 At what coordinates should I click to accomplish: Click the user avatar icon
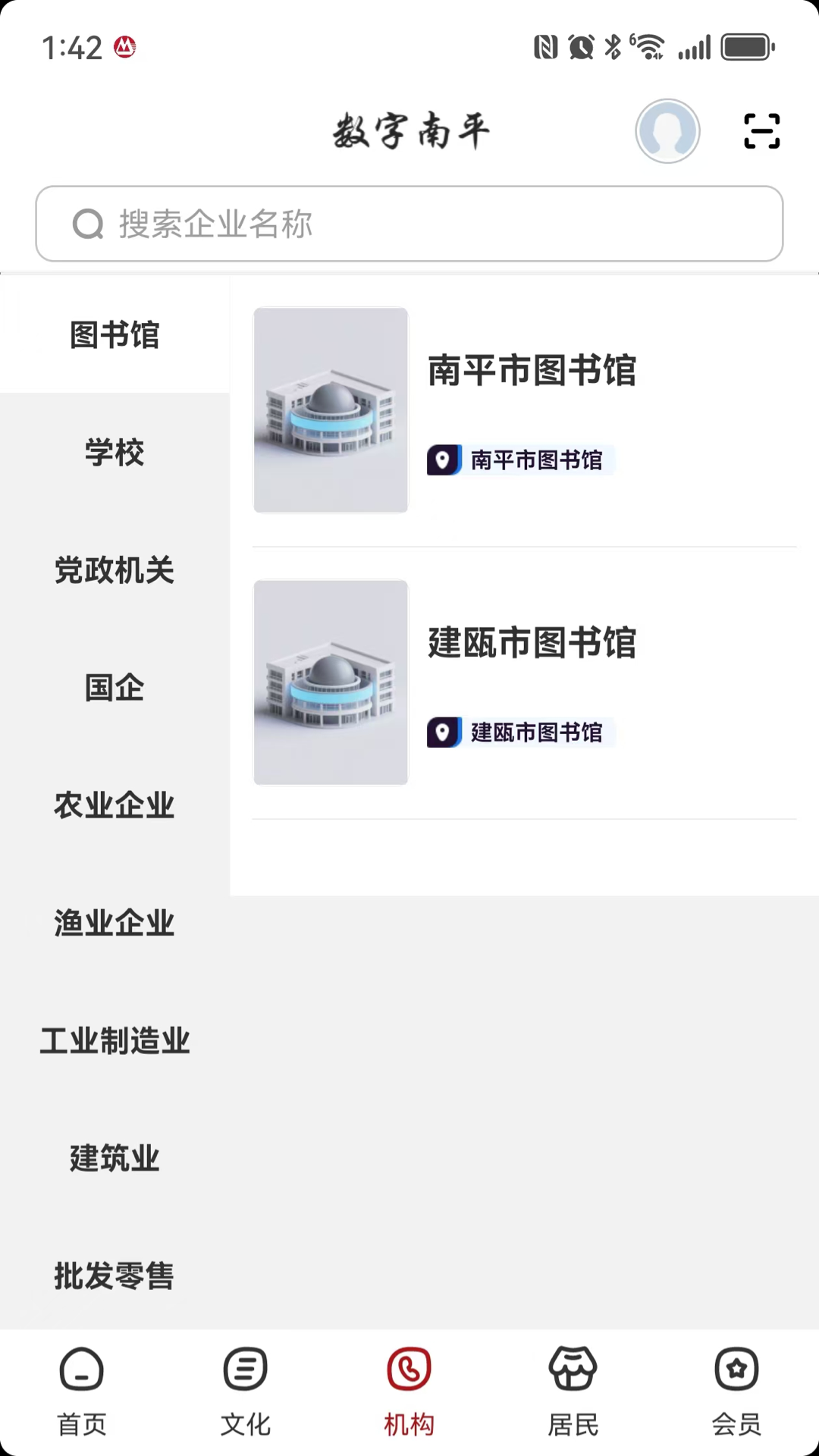667,130
